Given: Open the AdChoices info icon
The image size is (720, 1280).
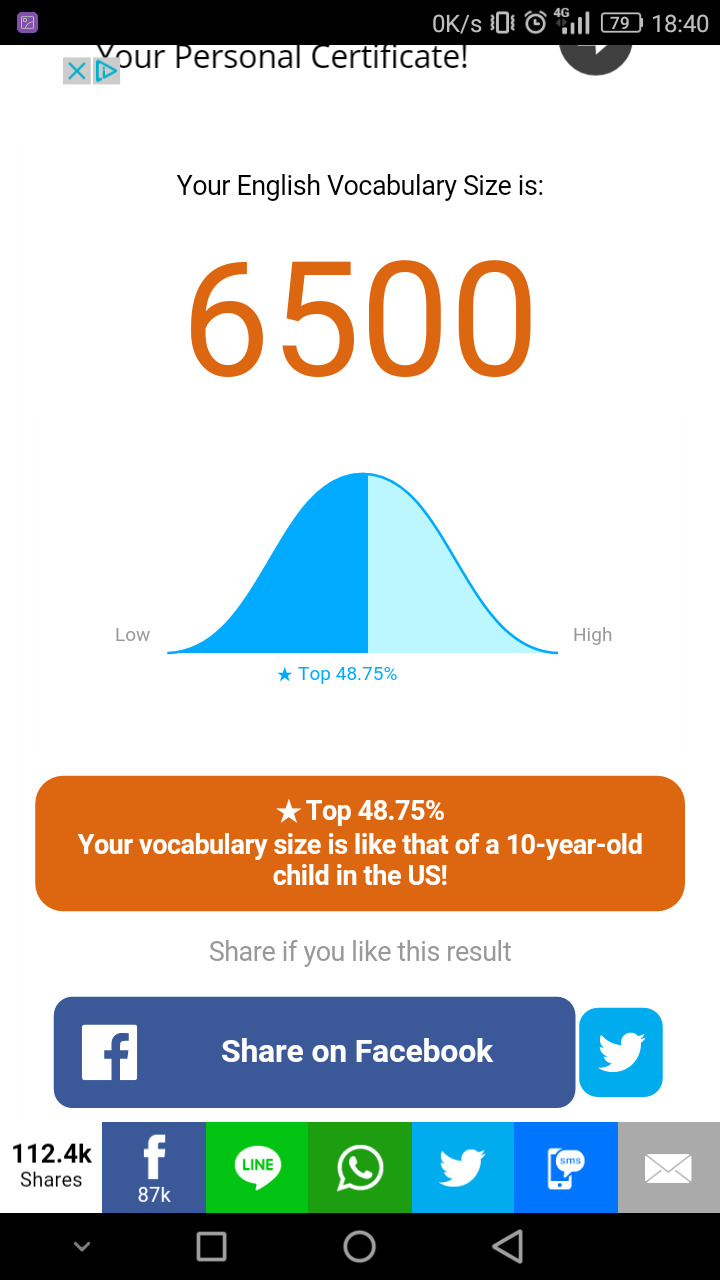Looking at the screenshot, I should pos(106,71).
